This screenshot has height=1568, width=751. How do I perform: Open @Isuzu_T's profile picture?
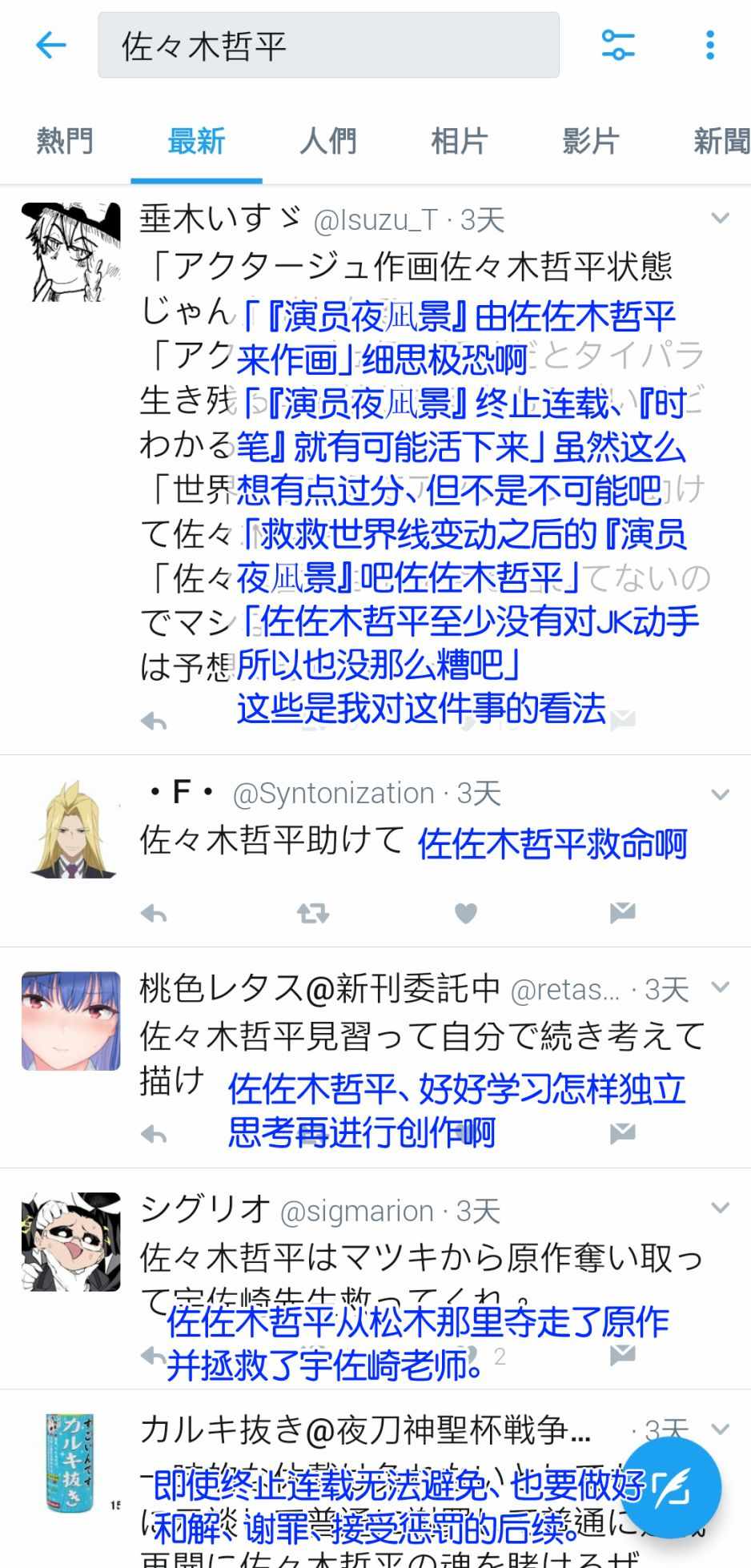[71, 251]
